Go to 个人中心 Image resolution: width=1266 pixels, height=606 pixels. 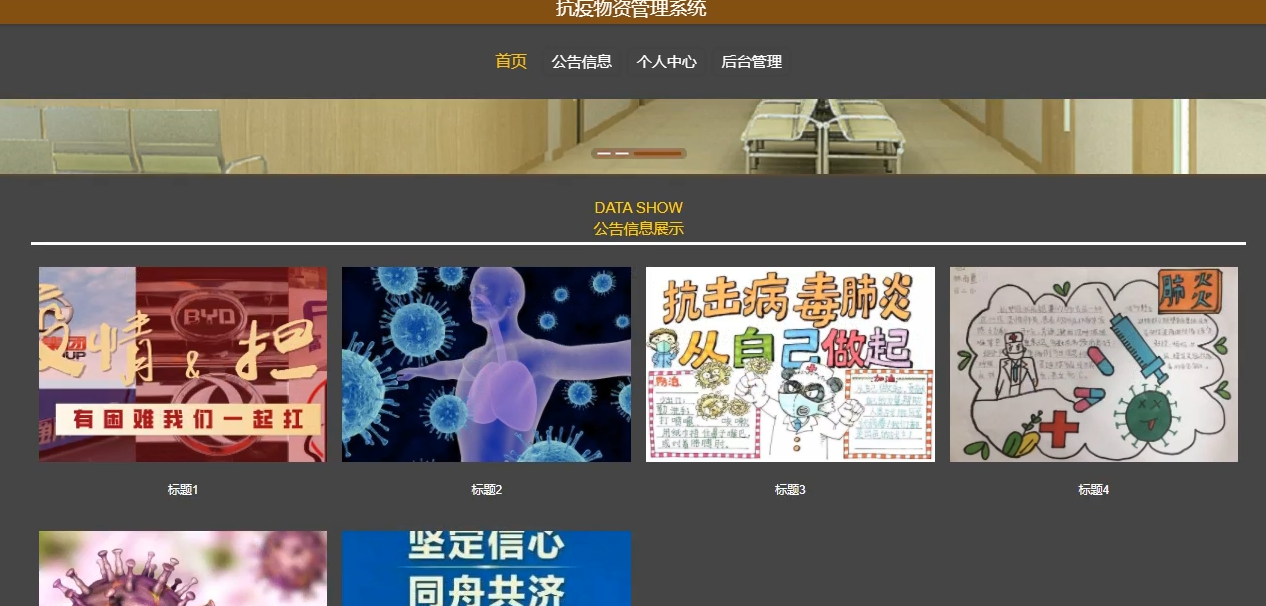coord(667,62)
